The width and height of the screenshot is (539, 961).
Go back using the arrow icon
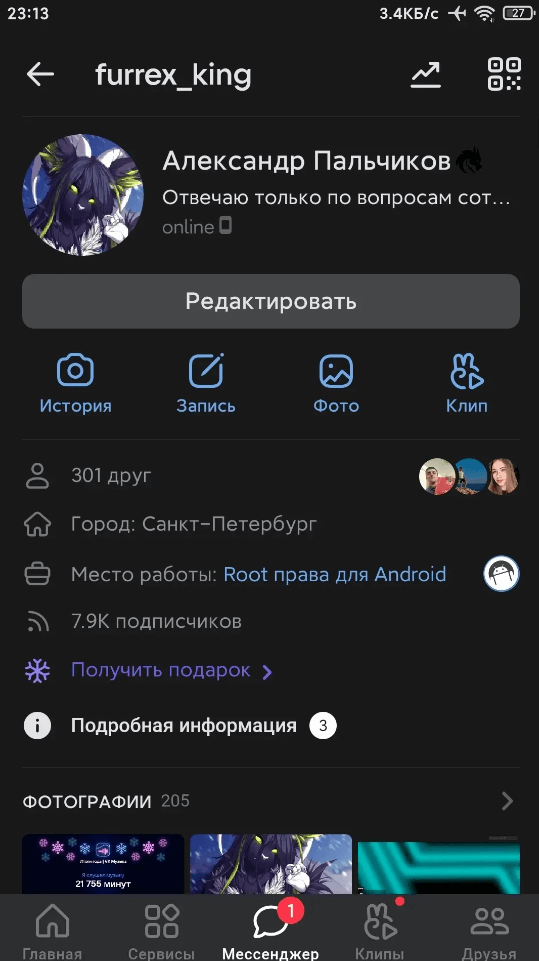click(x=40, y=75)
